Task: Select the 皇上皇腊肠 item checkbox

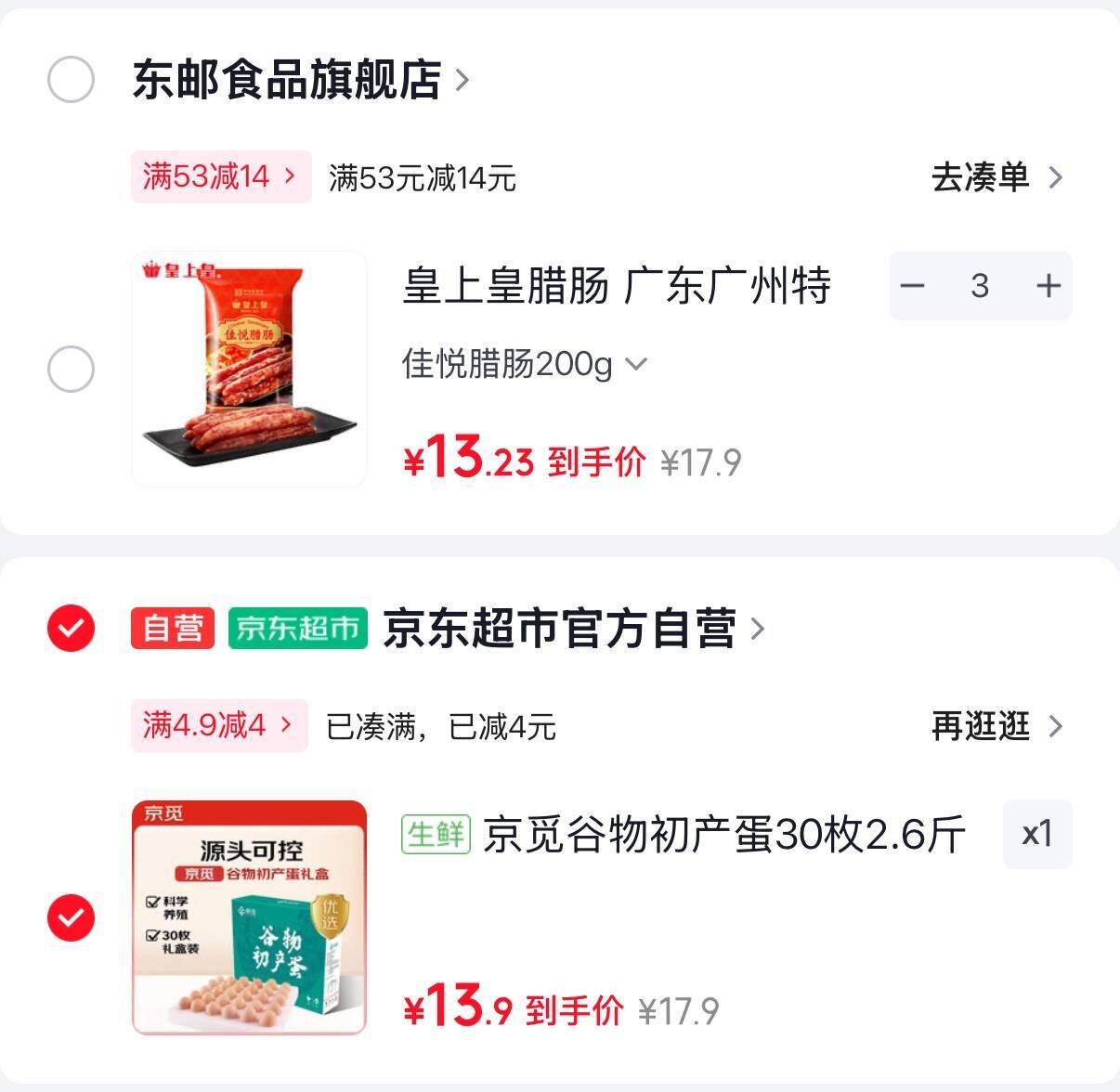Action: tap(71, 369)
